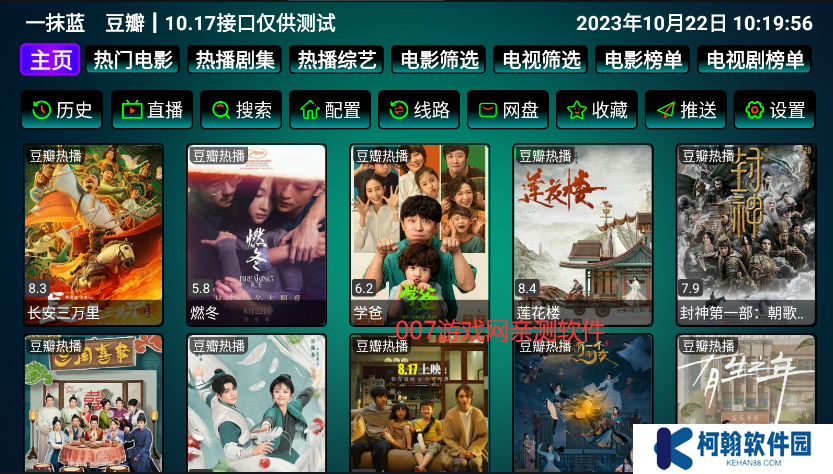Open the 推送 push button
This screenshot has width=833, height=474.
pyautogui.click(x=686, y=110)
